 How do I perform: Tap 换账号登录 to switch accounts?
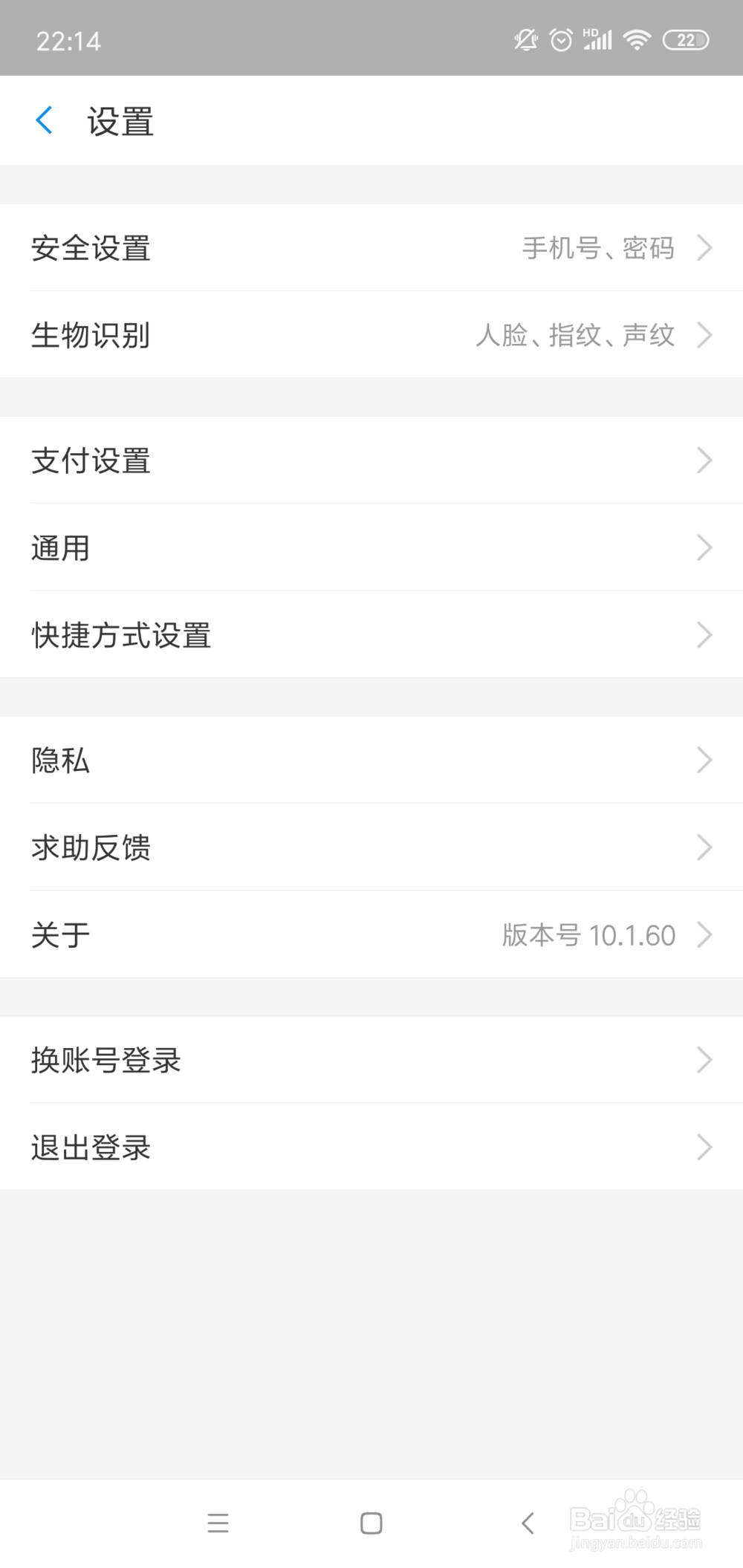[371, 1060]
